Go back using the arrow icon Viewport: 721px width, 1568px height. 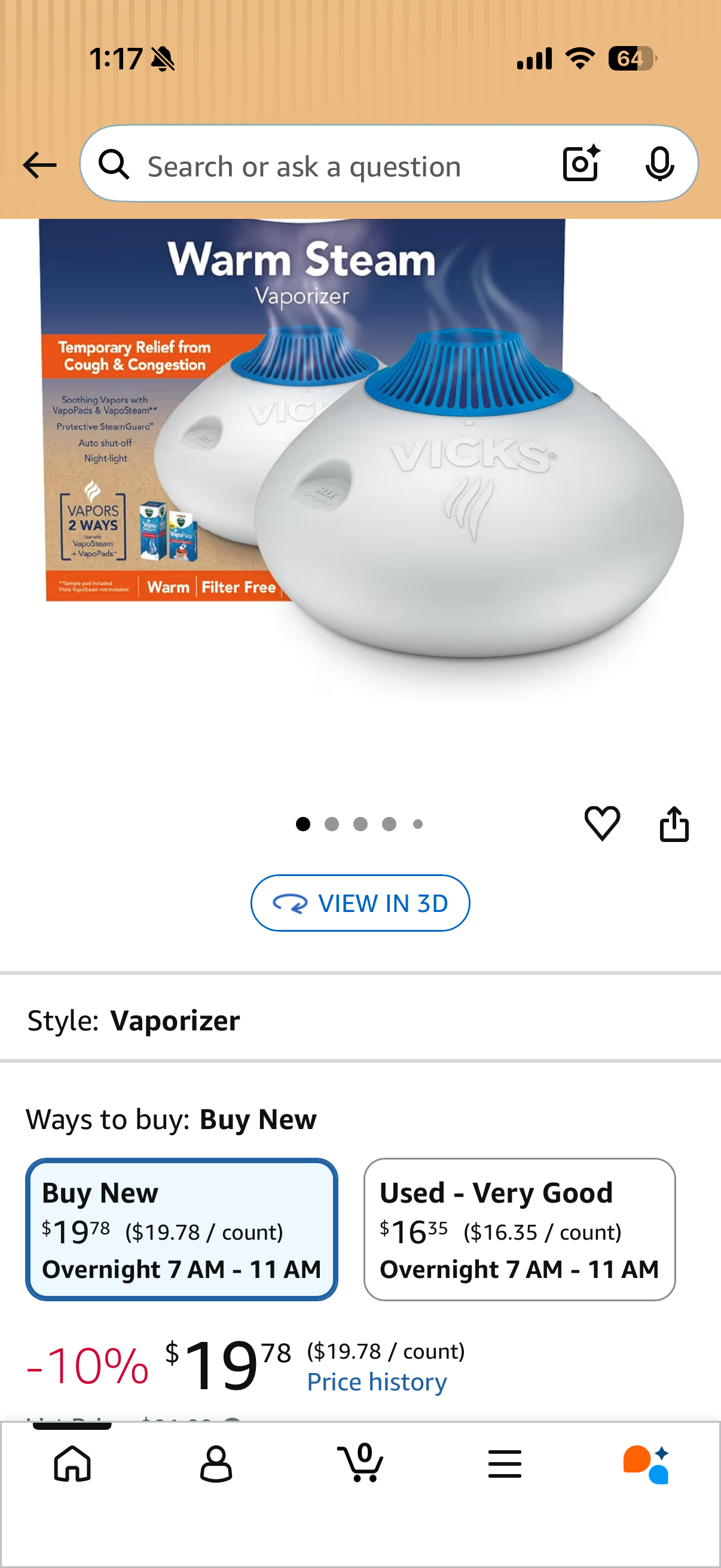pyautogui.click(x=39, y=165)
